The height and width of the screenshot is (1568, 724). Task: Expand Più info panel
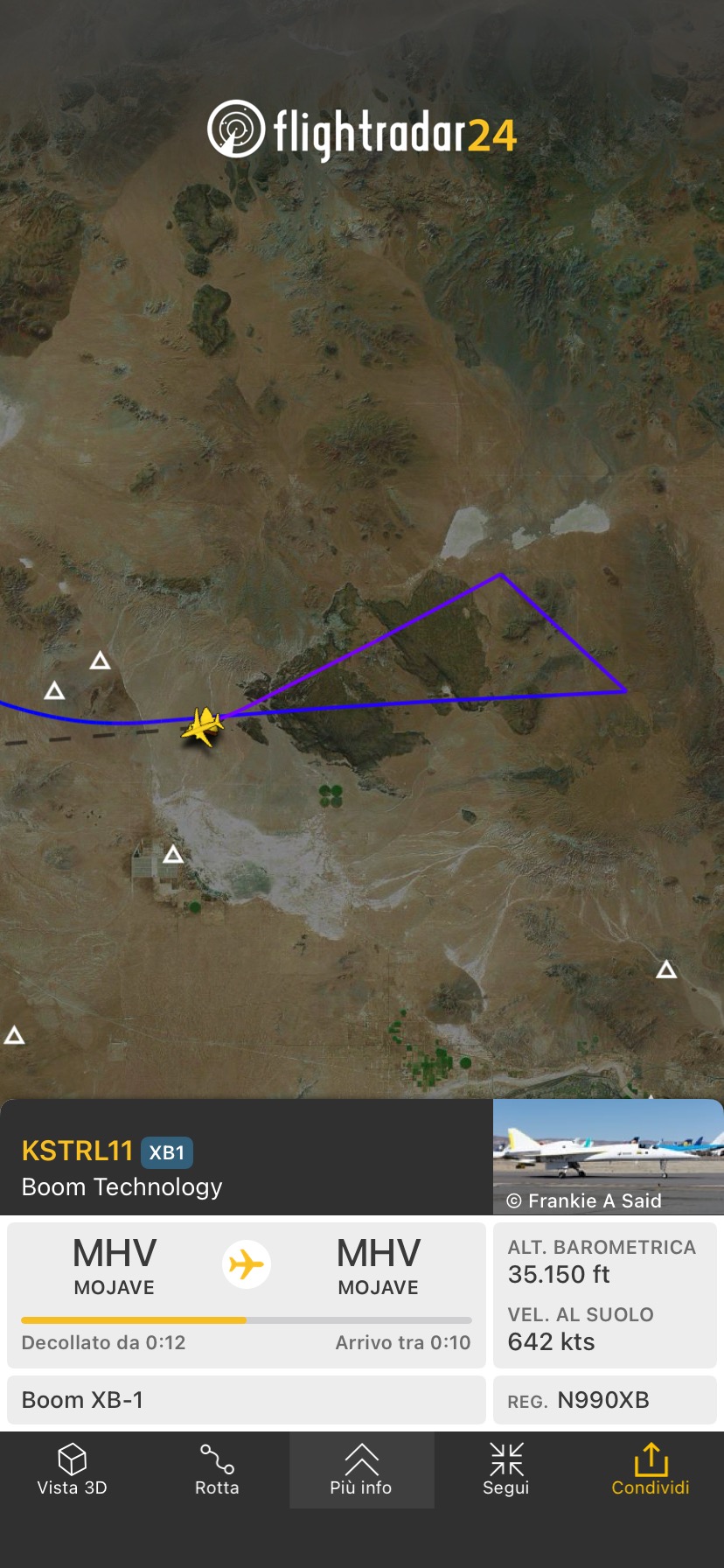click(361, 1469)
